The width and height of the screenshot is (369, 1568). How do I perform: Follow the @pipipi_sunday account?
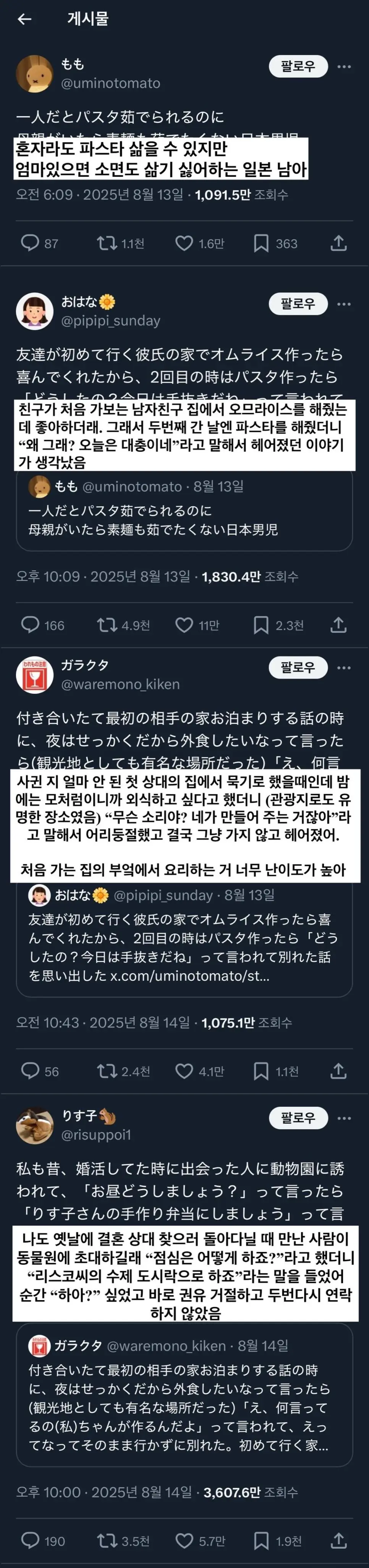[298, 304]
